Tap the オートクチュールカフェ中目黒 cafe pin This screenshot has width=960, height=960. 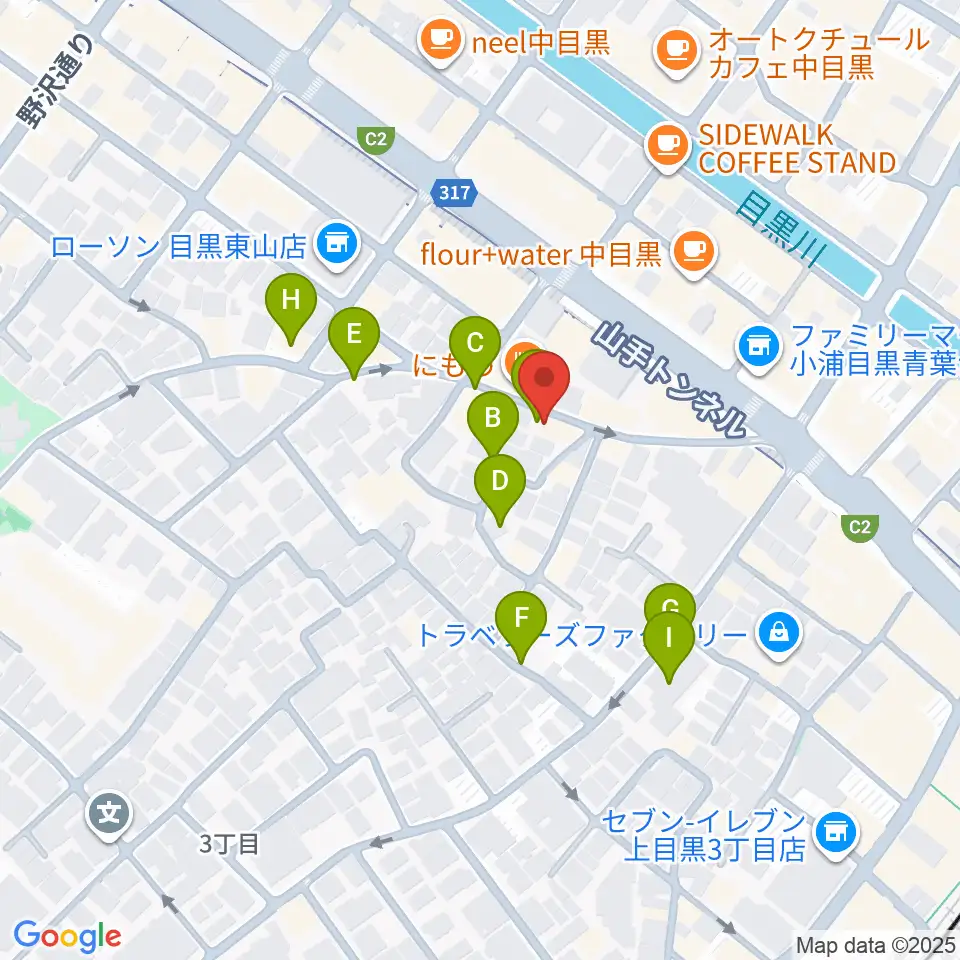676,51
